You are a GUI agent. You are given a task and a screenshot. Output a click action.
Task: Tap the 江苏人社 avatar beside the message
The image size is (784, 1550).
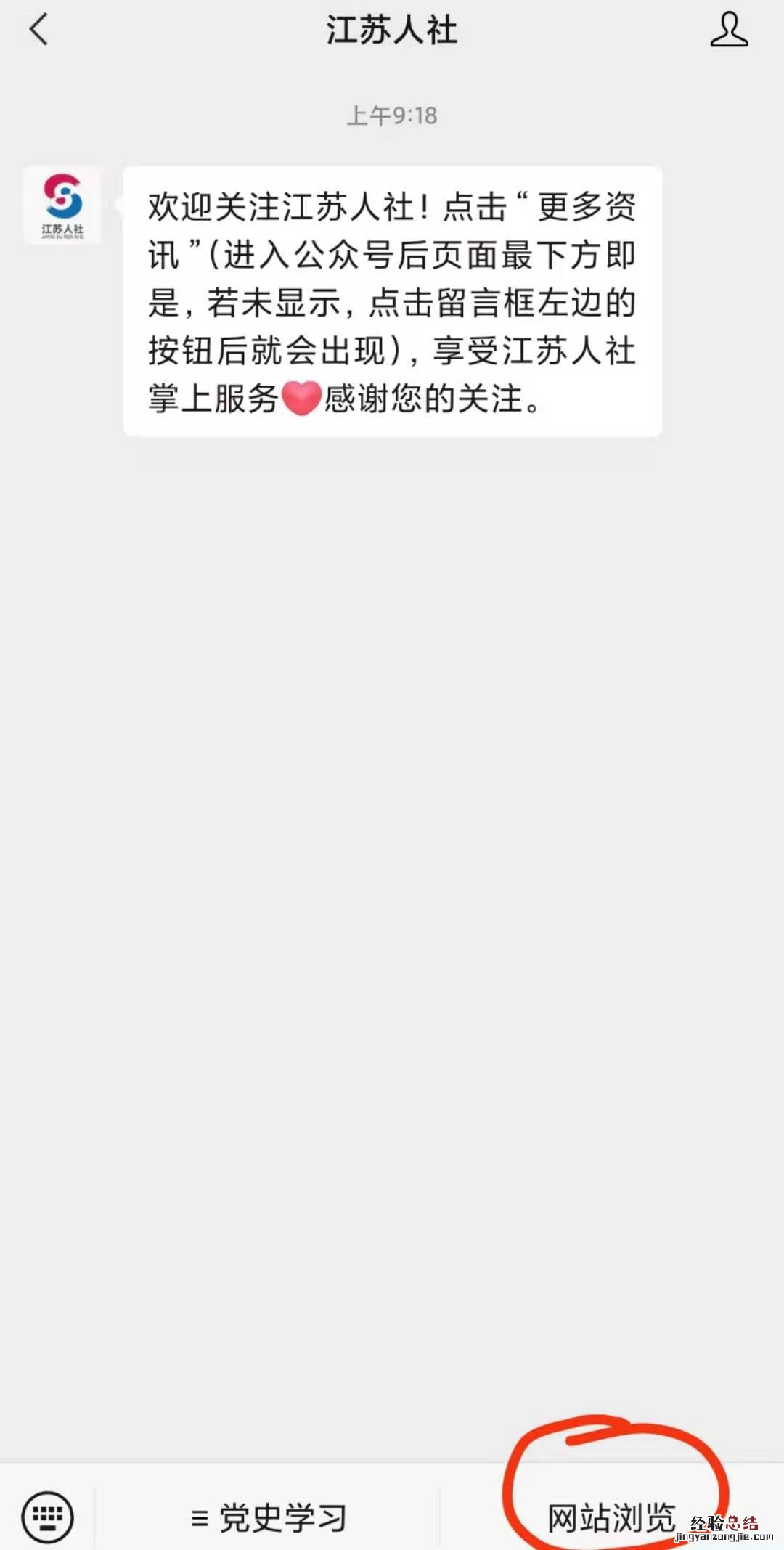62,205
